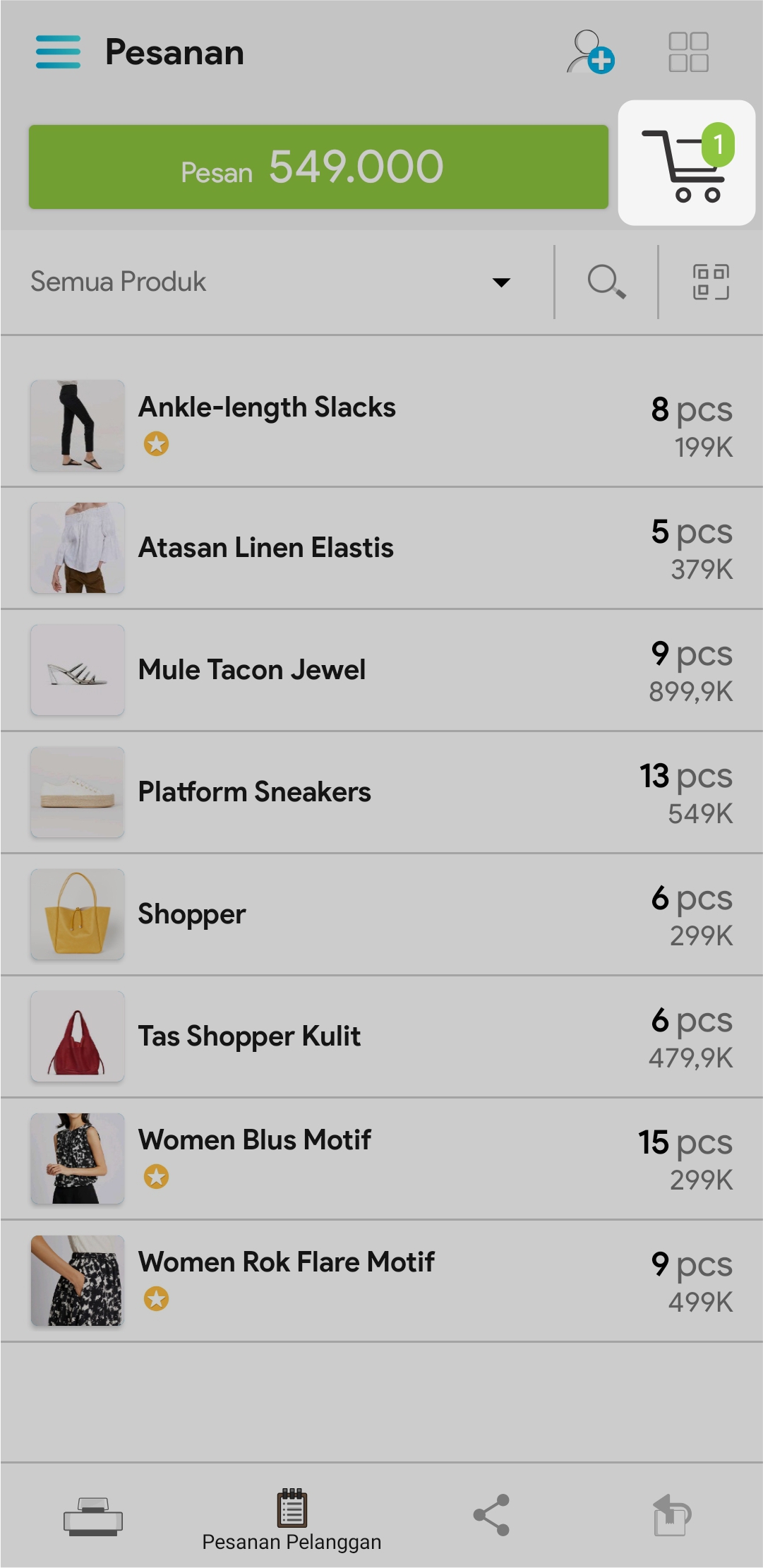Switch to grid view layout
The image size is (763, 1568).
(688, 52)
